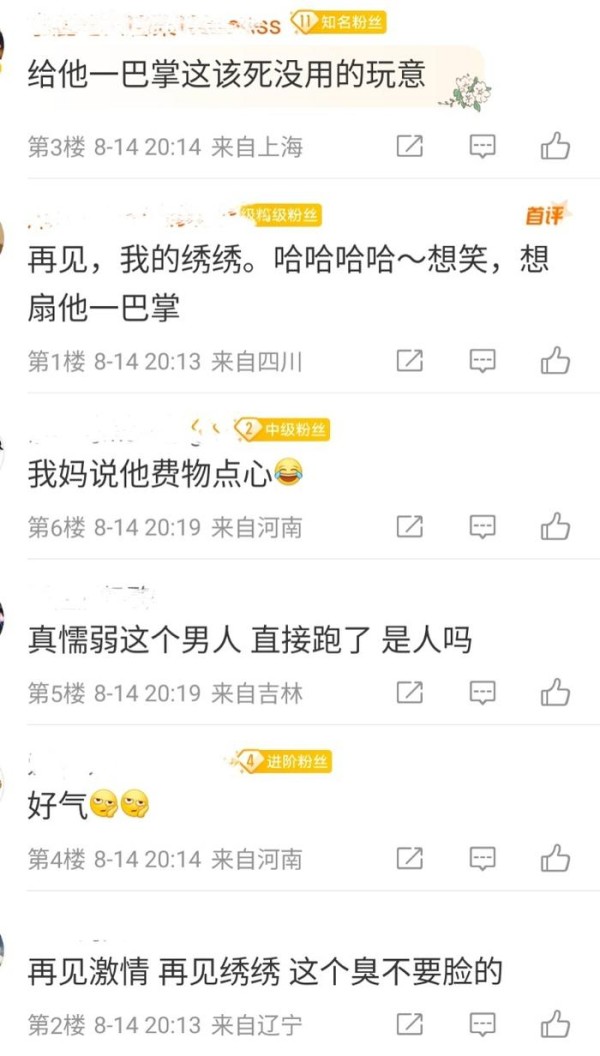Repost the 第1楼 comment from 四川
The image size is (600, 1056).
409,361
